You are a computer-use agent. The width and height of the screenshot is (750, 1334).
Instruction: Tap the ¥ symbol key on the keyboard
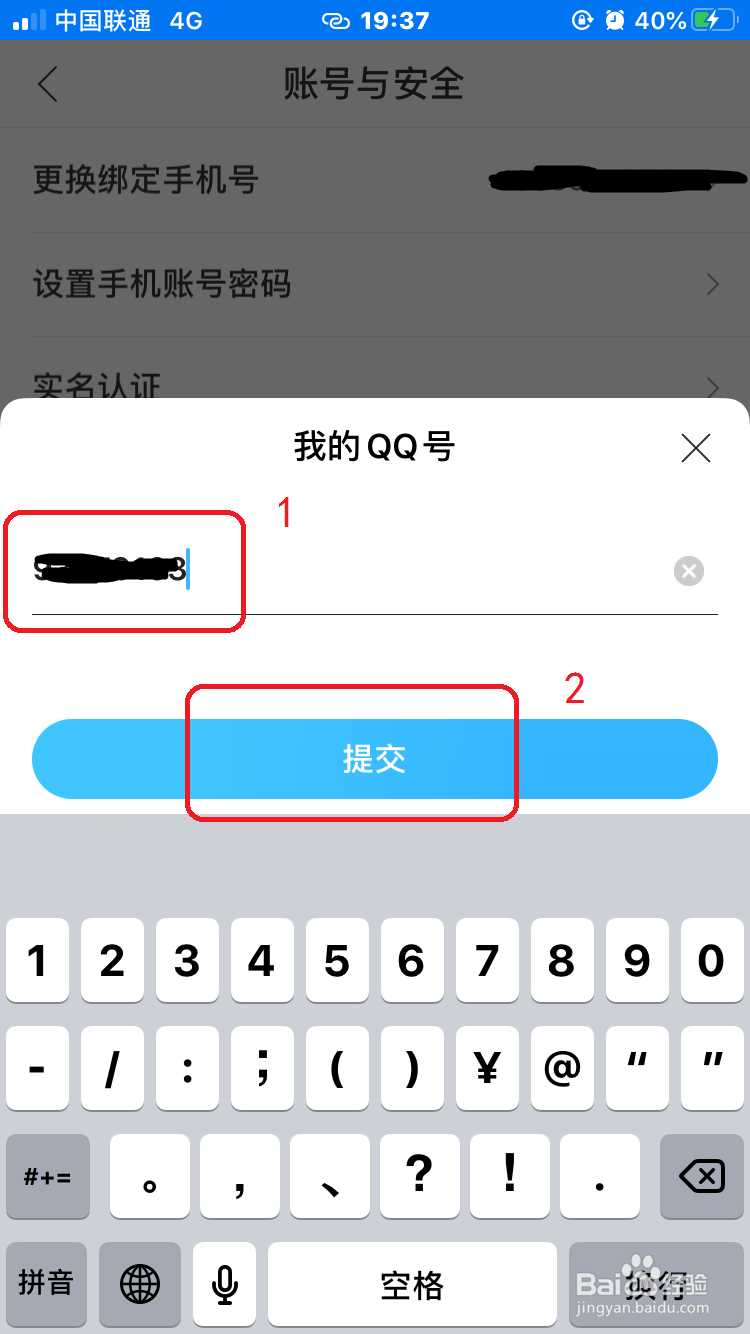(487, 1069)
